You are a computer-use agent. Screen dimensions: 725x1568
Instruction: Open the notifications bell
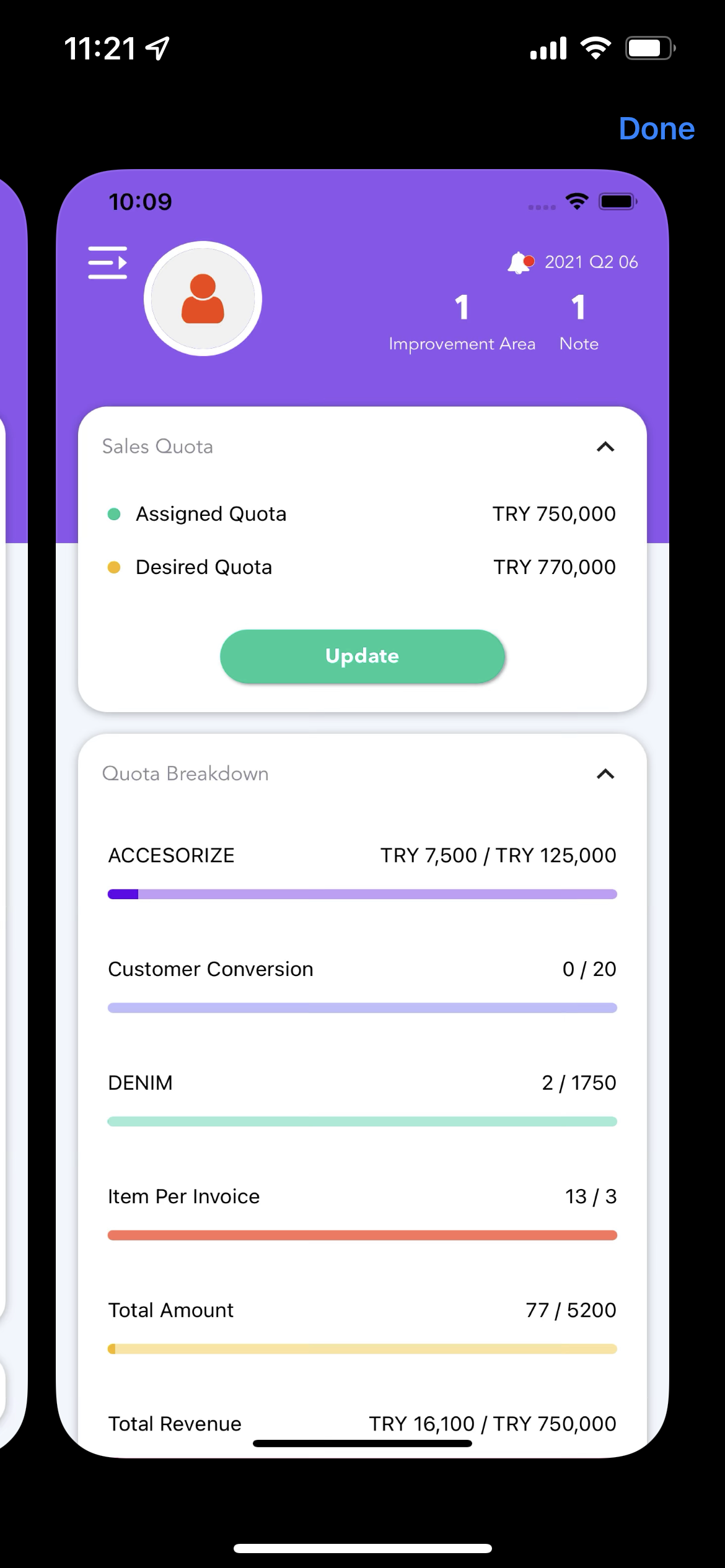pyautogui.click(x=520, y=263)
